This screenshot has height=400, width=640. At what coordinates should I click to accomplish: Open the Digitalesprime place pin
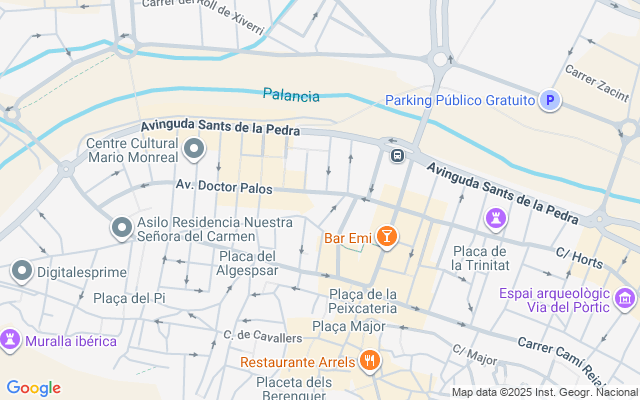coord(22,271)
